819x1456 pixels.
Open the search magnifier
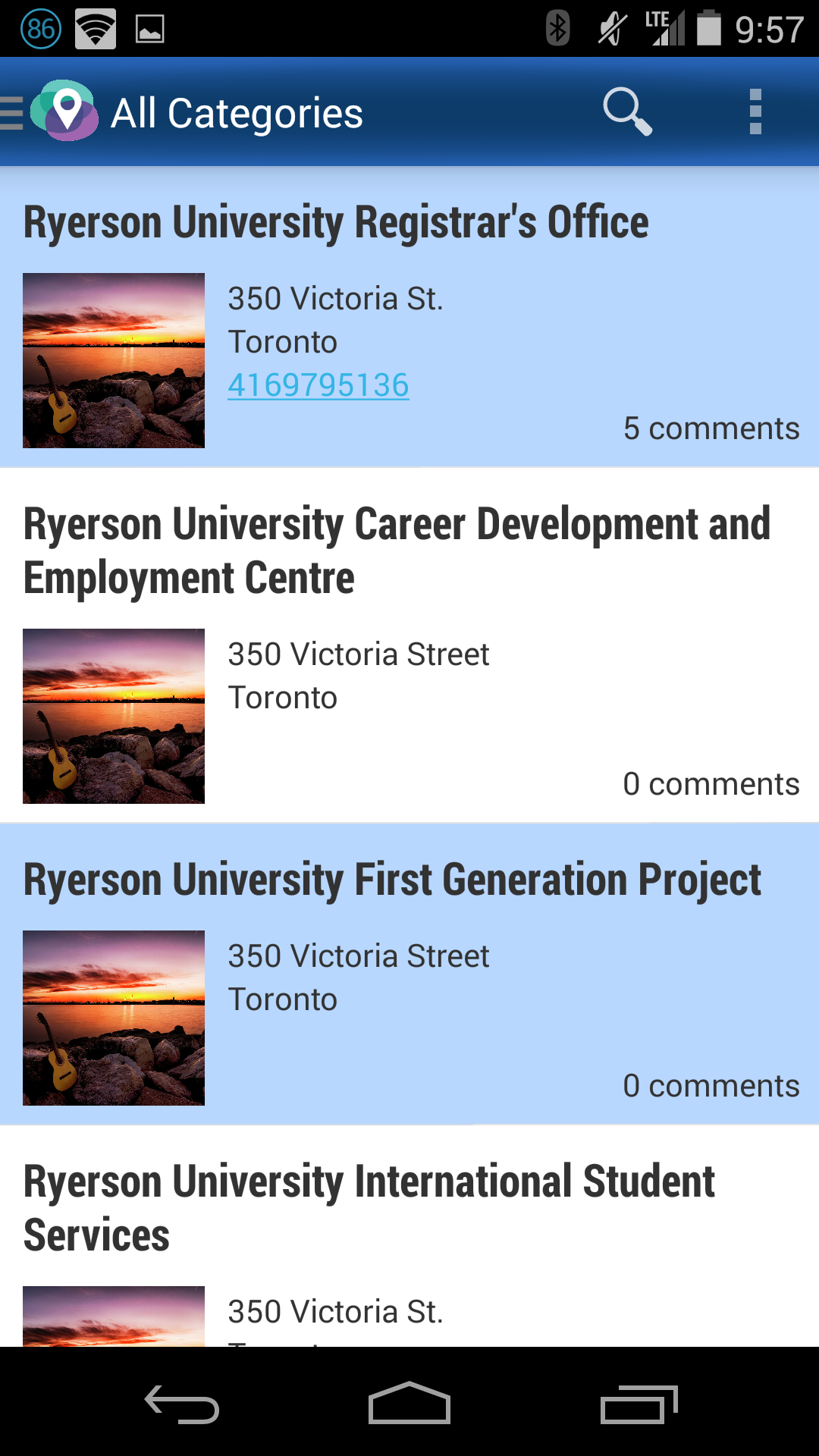[x=626, y=112]
